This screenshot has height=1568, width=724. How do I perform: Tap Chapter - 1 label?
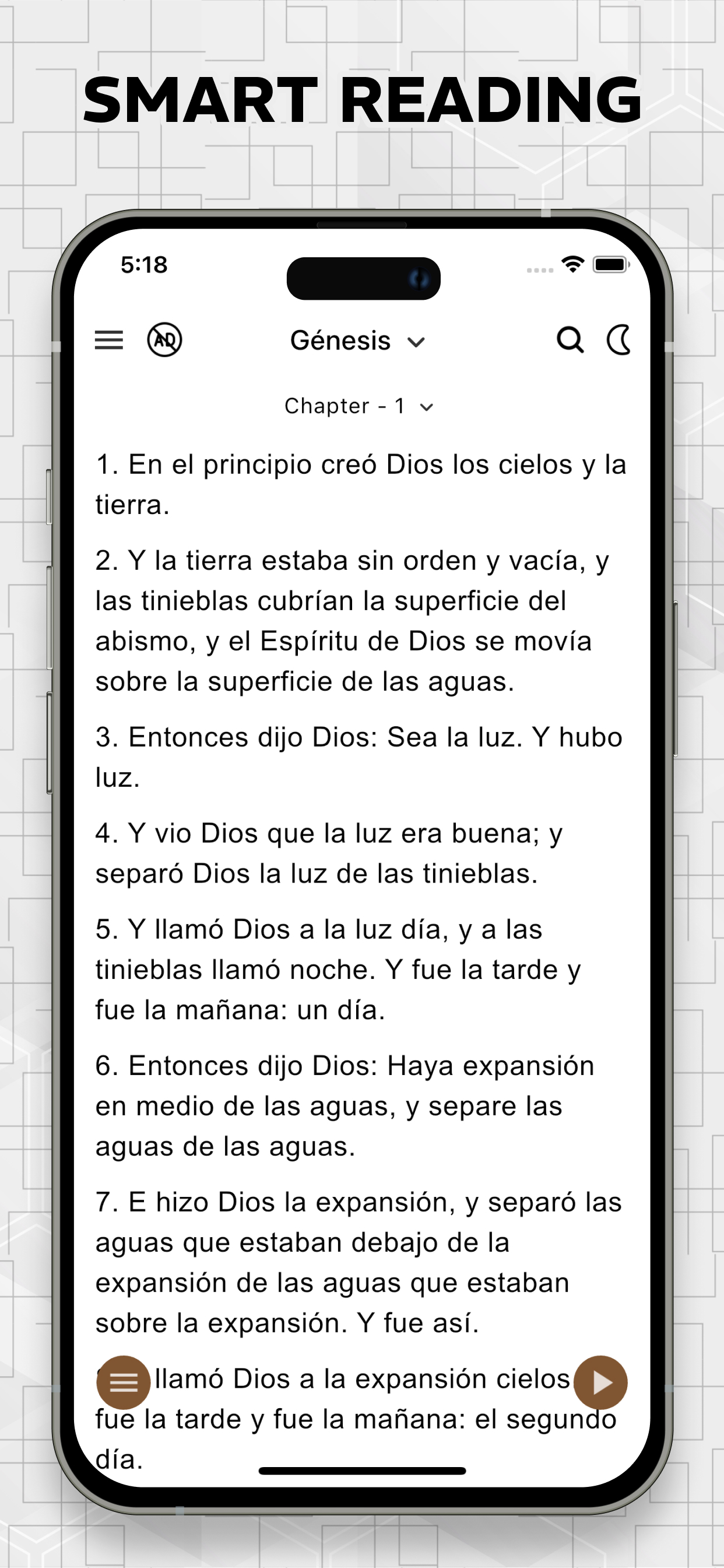347,405
